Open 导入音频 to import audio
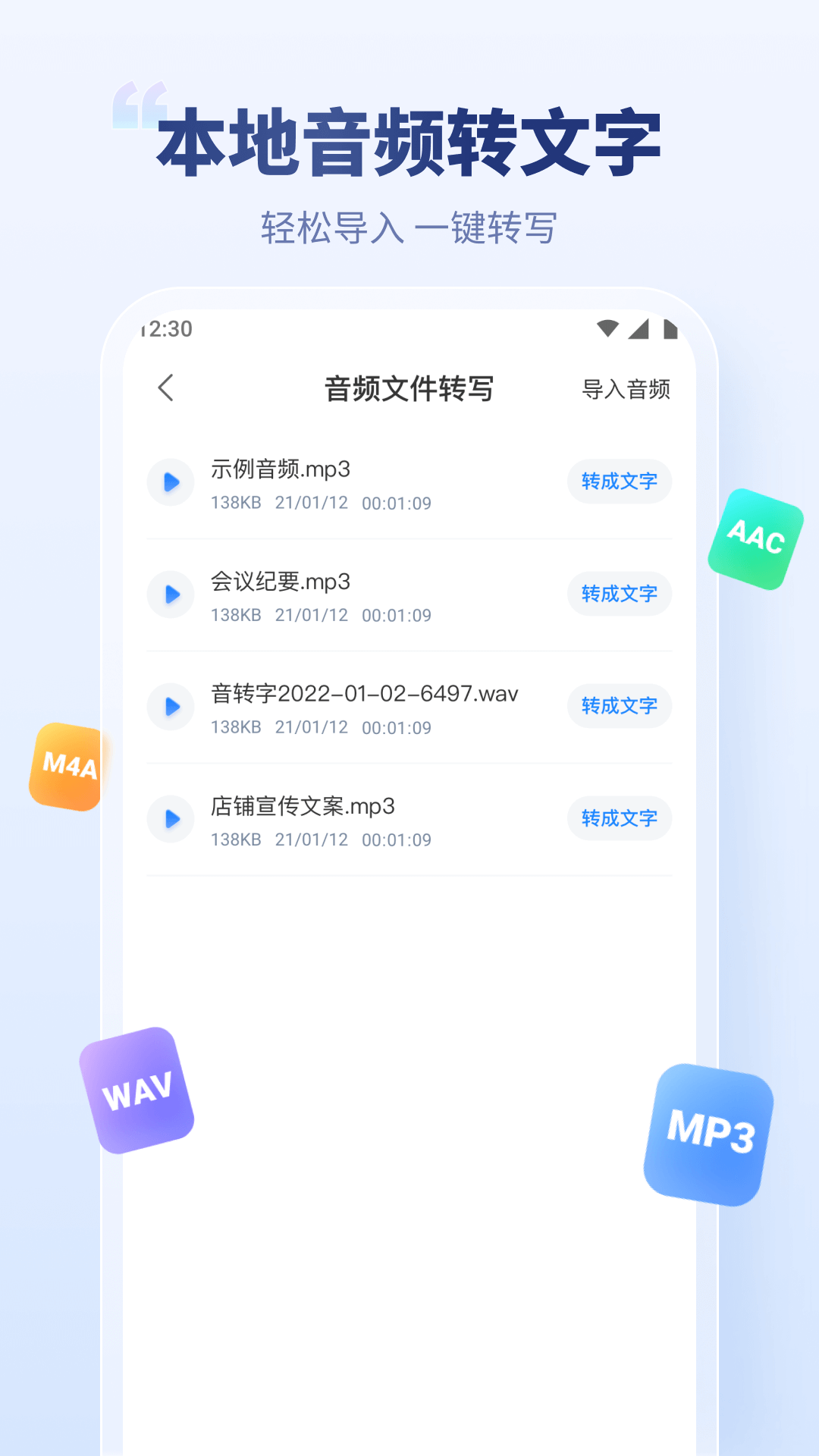This screenshot has height=1456, width=819. pyautogui.click(x=626, y=388)
